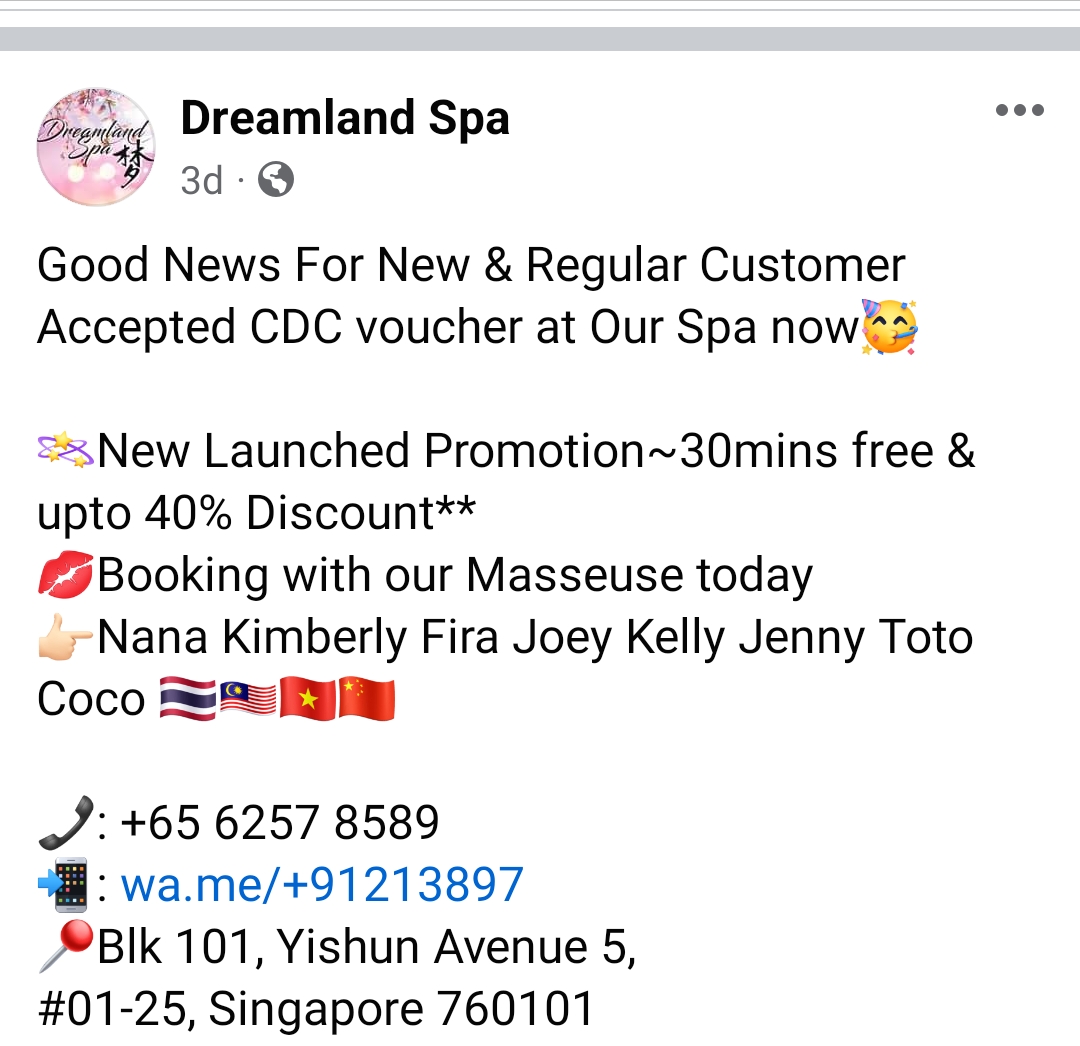Image resolution: width=1080 pixels, height=1046 pixels.
Task: Open the wa.me/+91213897 WhatsApp link
Action: pyautogui.click(x=322, y=885)
